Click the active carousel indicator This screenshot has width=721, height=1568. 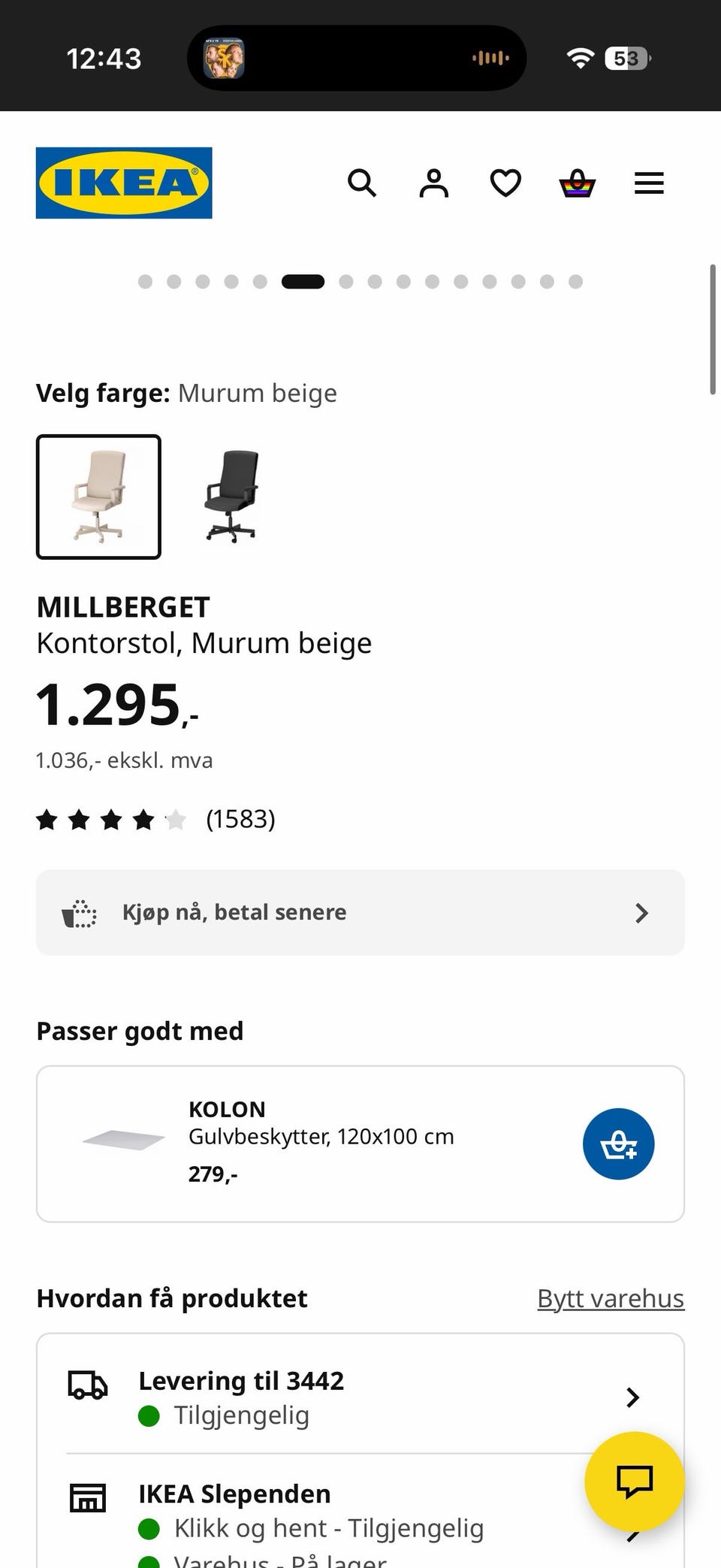(303, 281)
